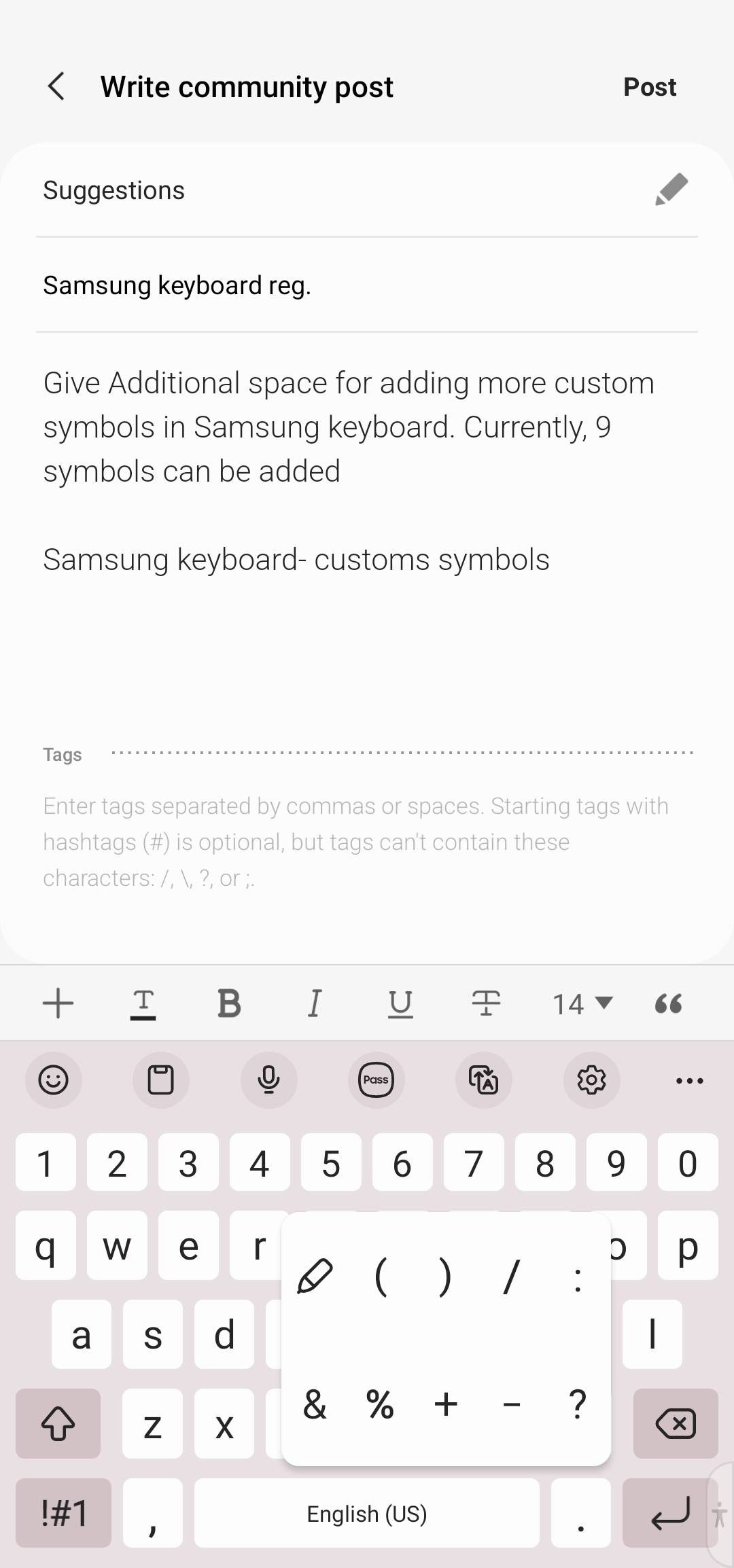This screenshot has width=734, height=1568.
Task: Open the keyboard translate feature
Action: [483, 1080]
